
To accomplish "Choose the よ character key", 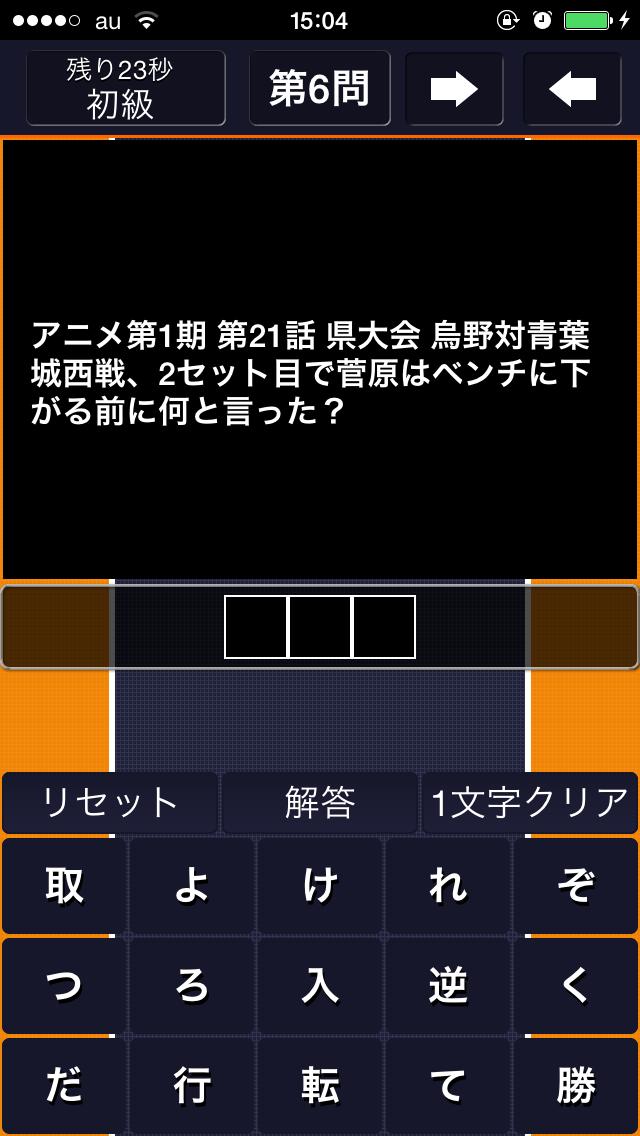I will [x=192, y=886].
